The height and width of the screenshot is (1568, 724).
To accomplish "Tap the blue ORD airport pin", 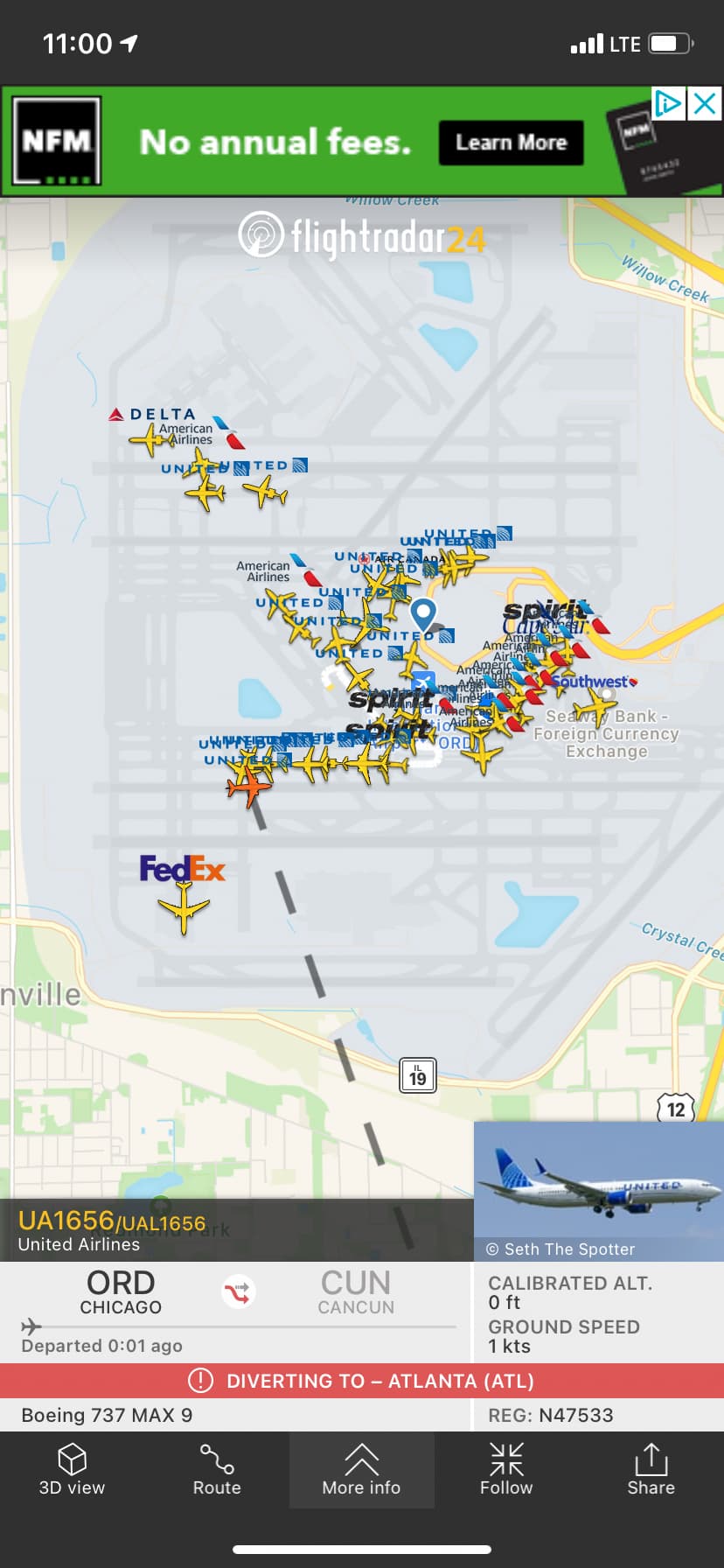I will point(423,613).
